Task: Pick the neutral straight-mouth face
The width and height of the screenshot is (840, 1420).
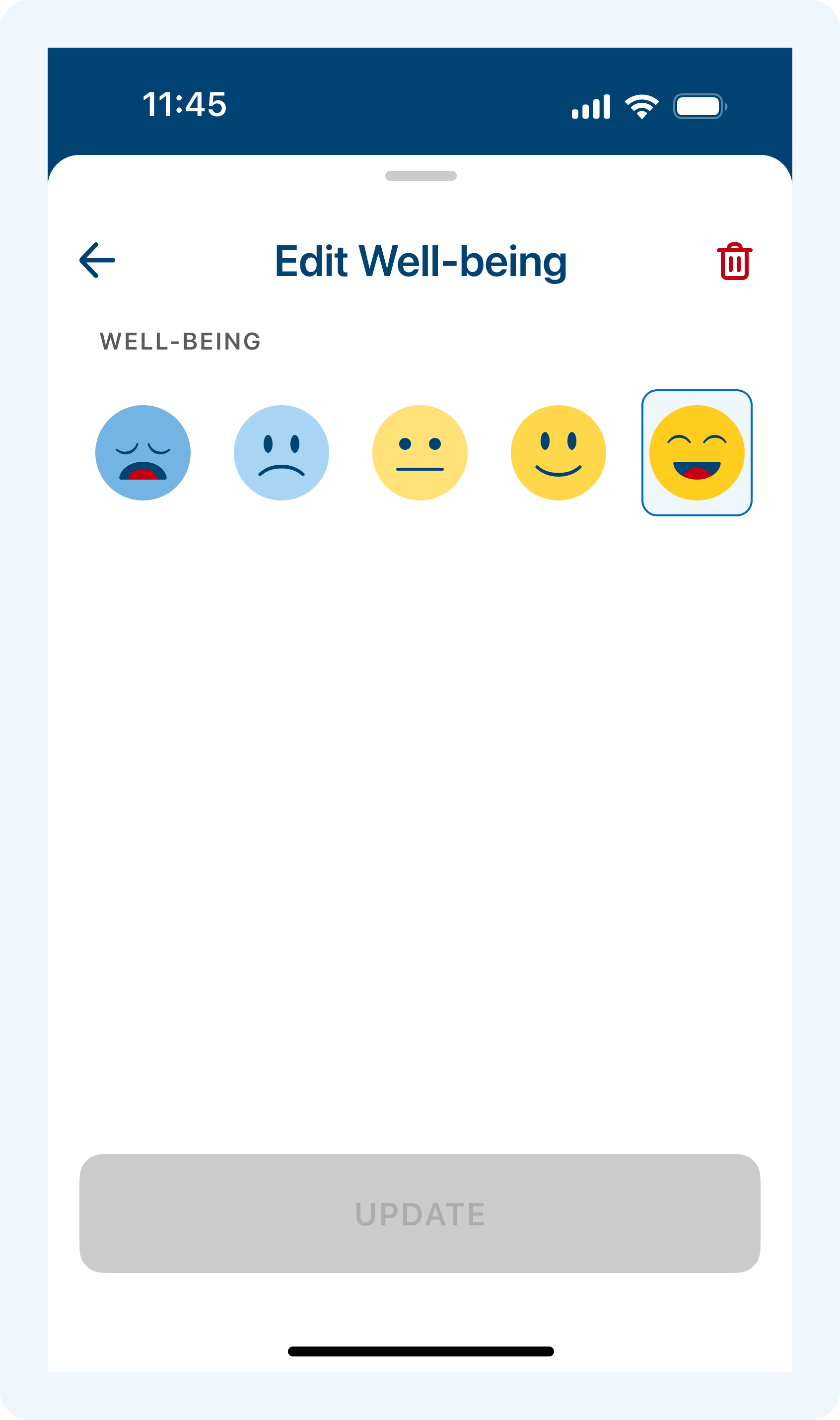Action: click(420, 453)
